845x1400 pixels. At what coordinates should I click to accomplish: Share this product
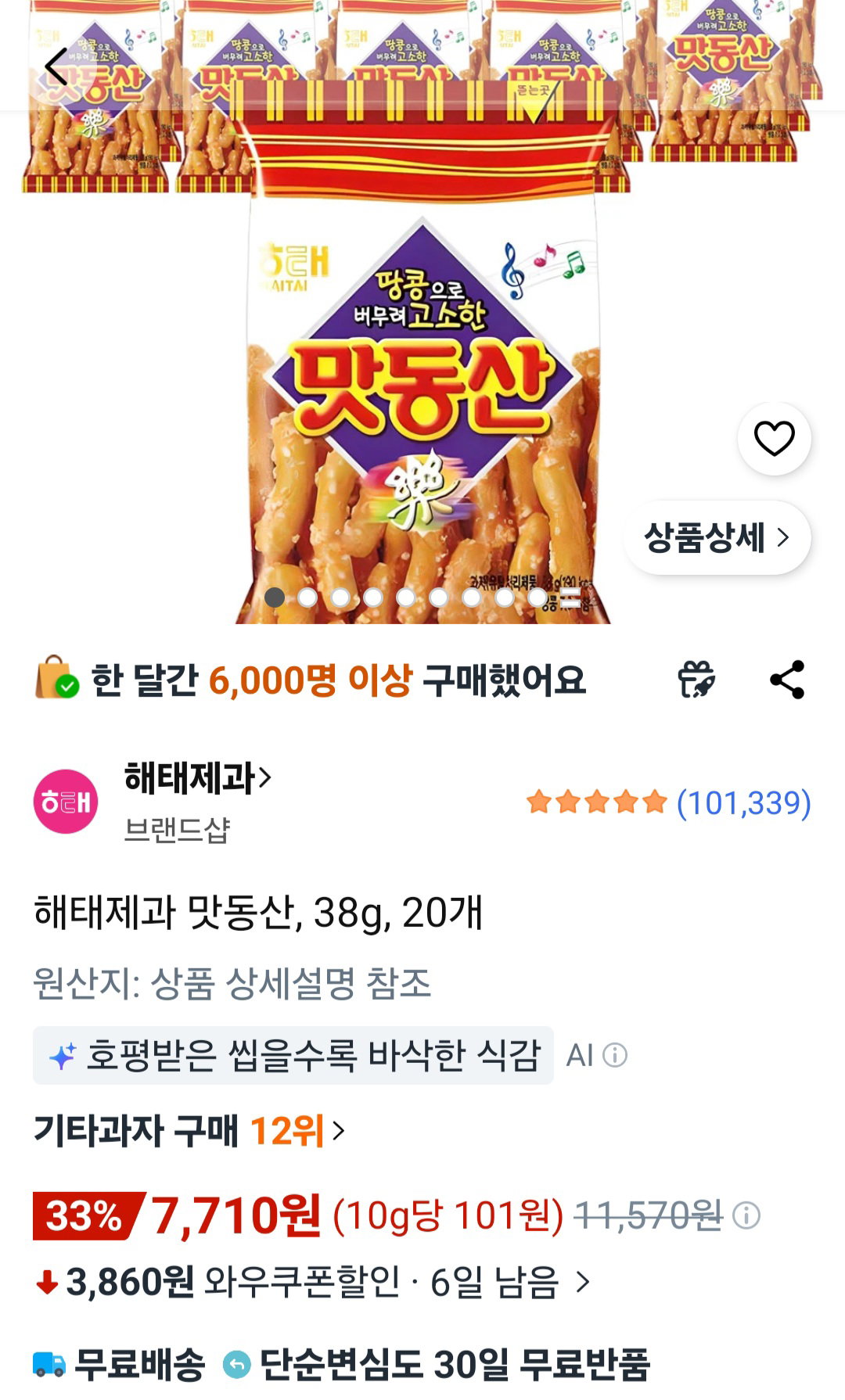787,679
